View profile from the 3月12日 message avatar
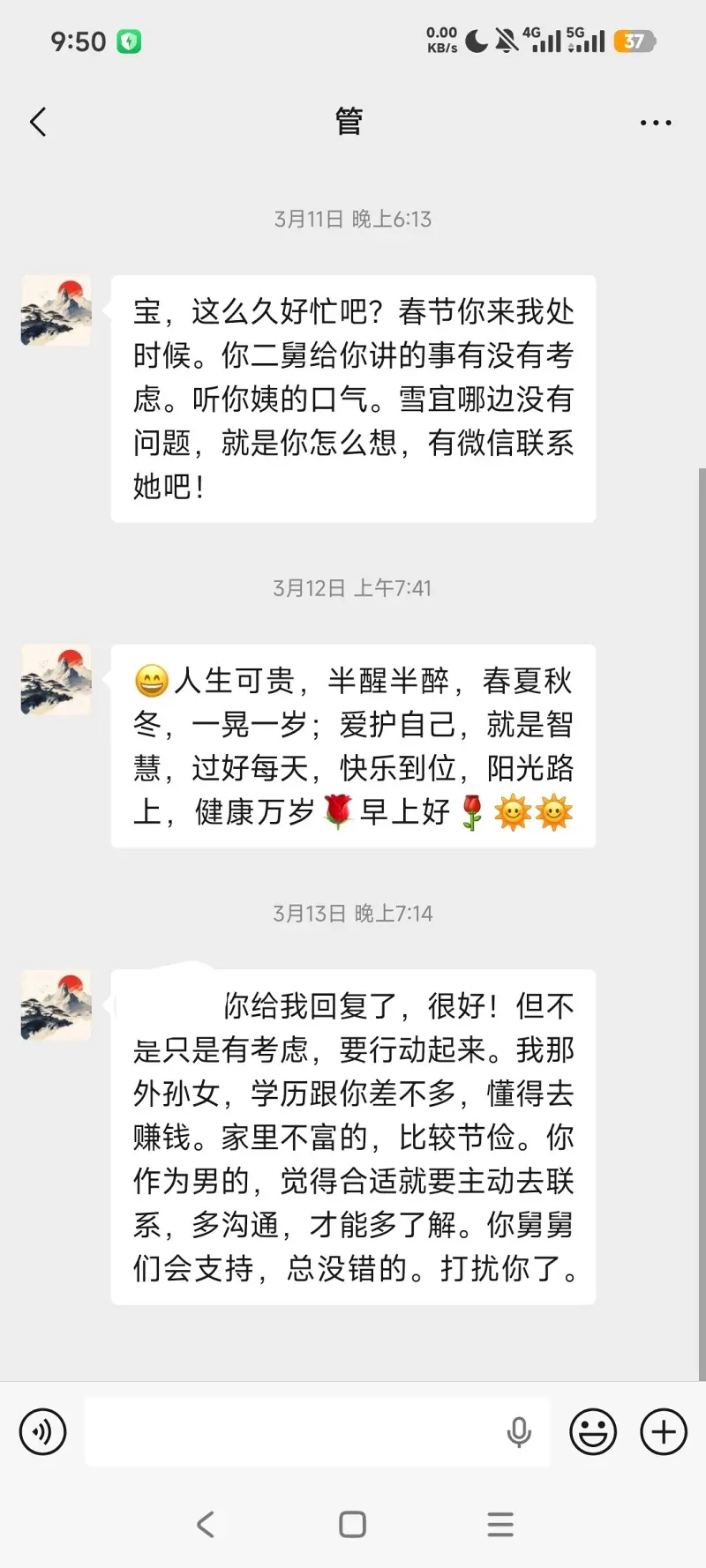The image size is (706, 1568). coord(56,680)
